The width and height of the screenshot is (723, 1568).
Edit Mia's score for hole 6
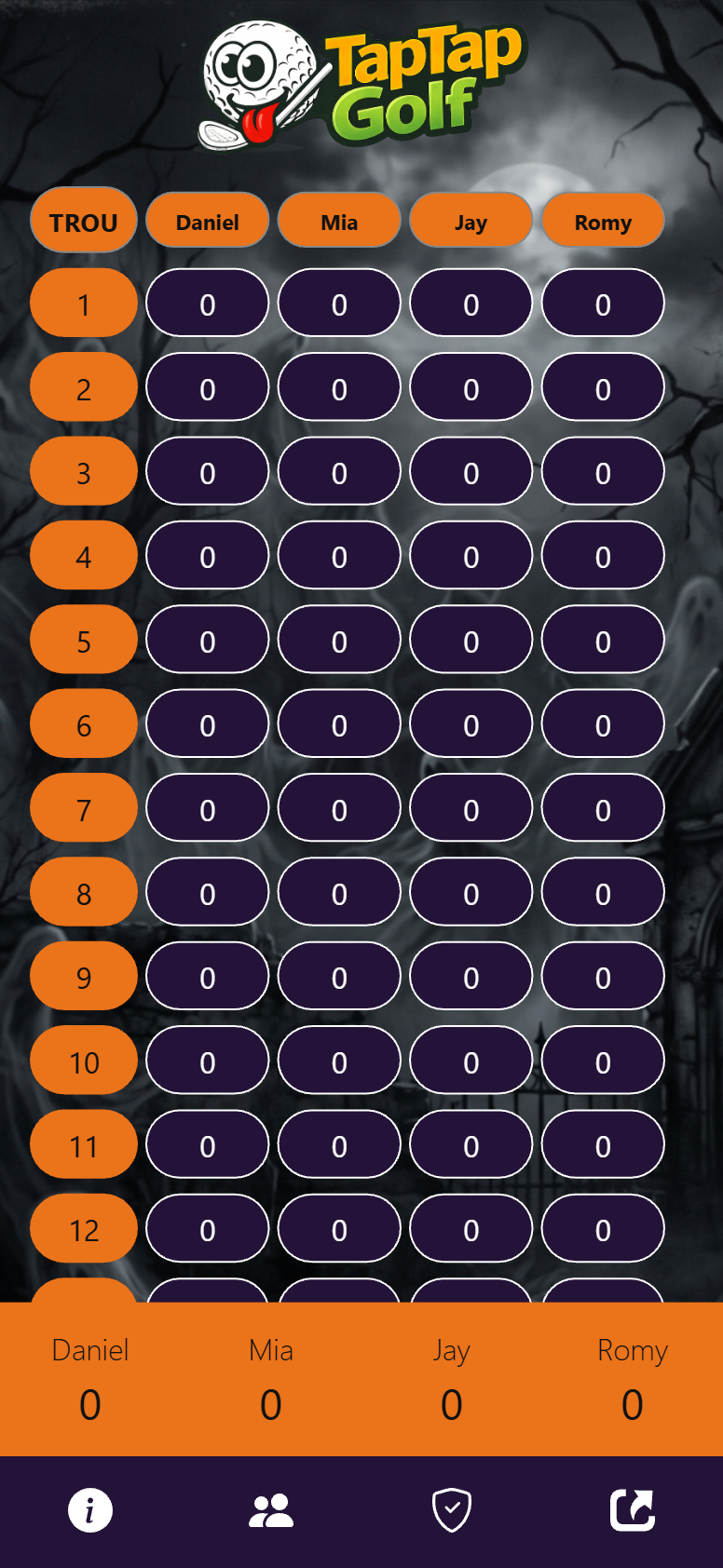pos(339,724)
